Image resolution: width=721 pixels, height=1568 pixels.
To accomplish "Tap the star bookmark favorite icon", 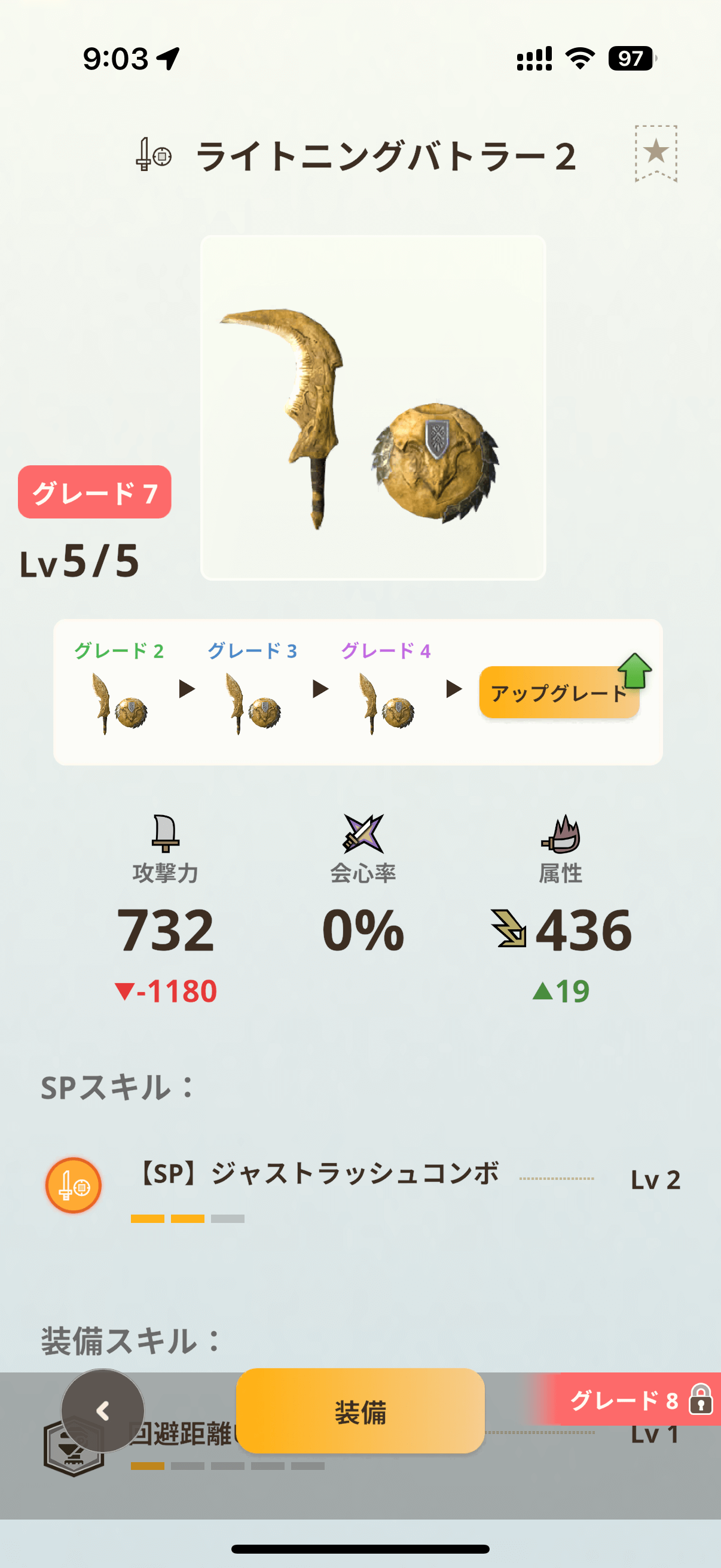I will (x=655, y=152).
